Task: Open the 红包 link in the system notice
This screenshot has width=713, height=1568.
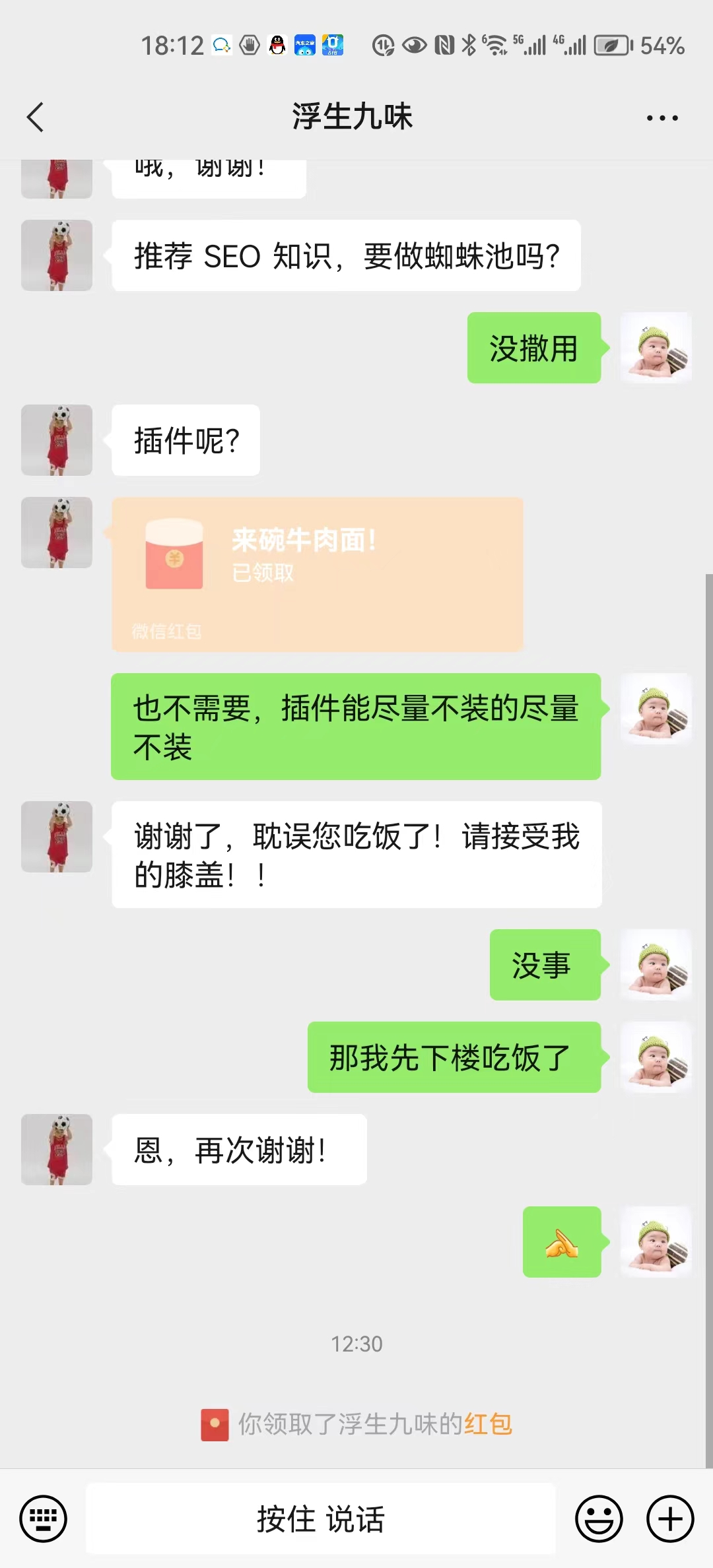Action: tap(488, 1424)
